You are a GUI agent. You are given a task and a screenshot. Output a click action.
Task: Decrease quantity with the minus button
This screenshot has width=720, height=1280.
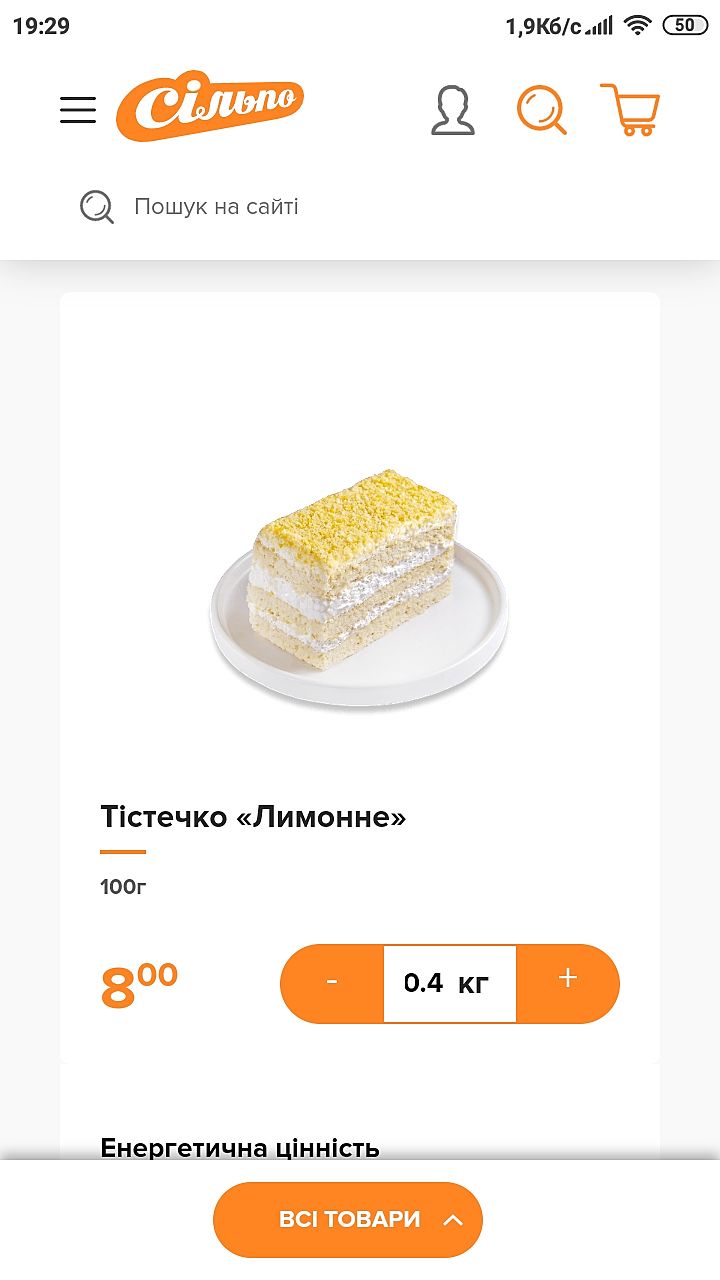[x=332, y=983]
